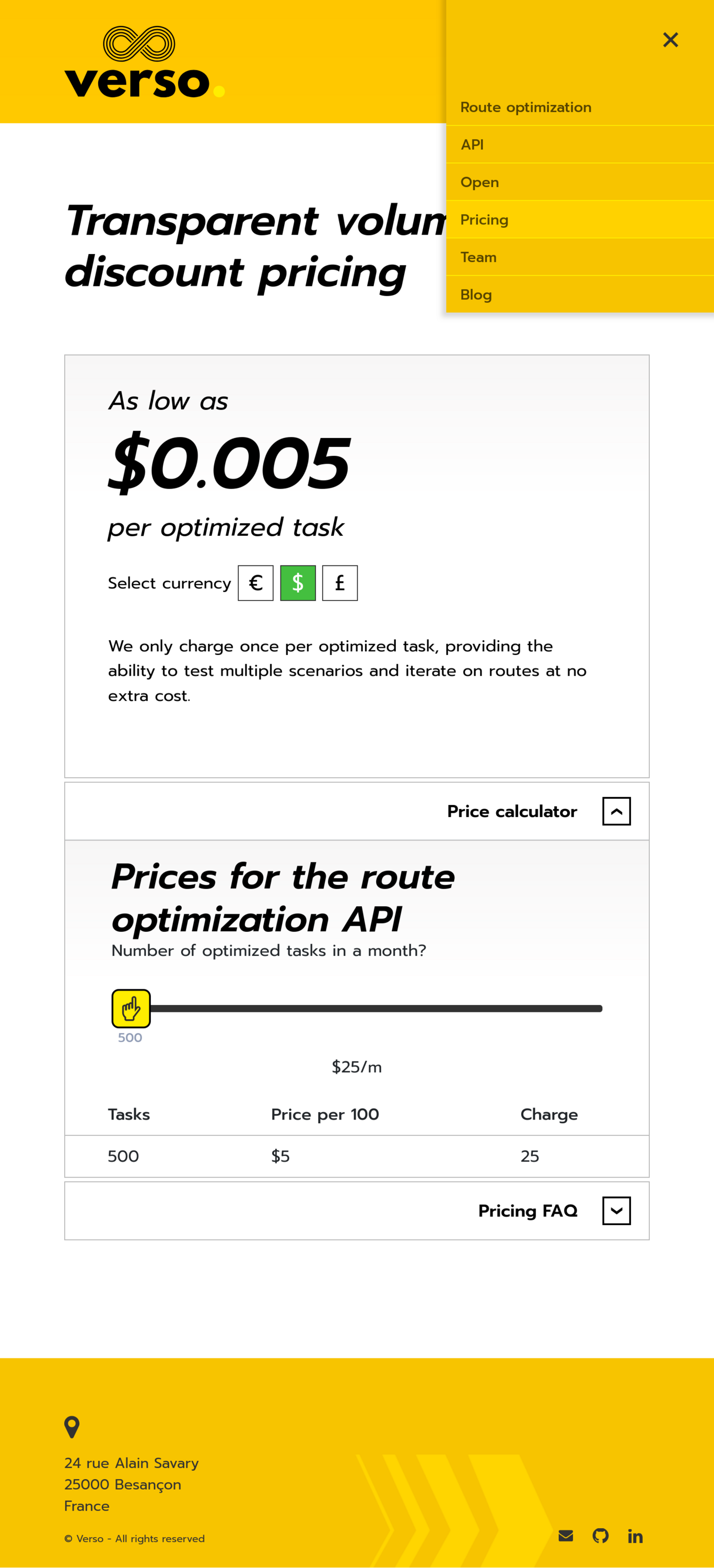Viewport: 714px width, 1568px height.
Task: Open the email icon in footer
Action: coord(566,1536)
